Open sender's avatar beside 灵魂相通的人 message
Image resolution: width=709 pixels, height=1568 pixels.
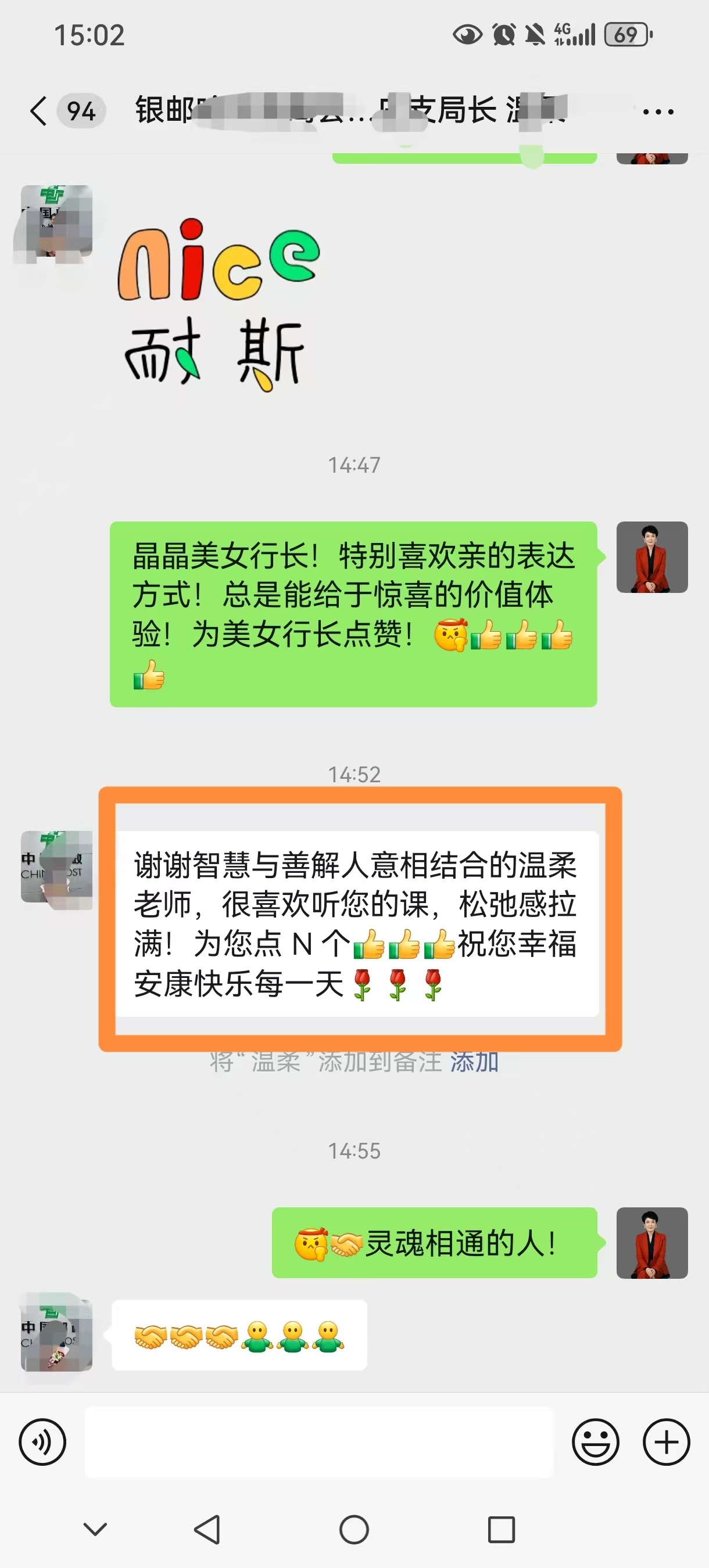[x=651, y=1242]
